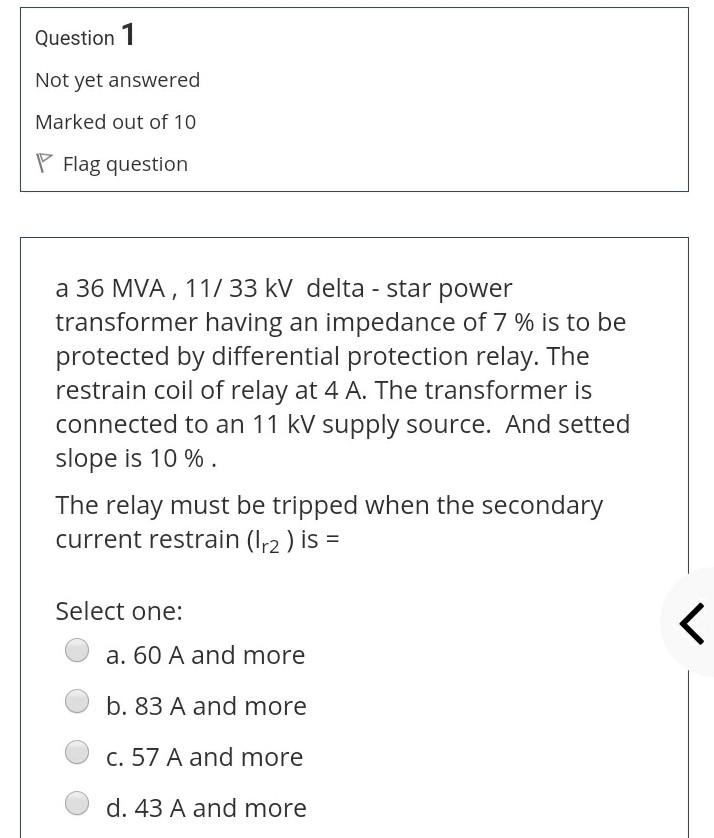Open the side panel arrow

pos(692,623)
